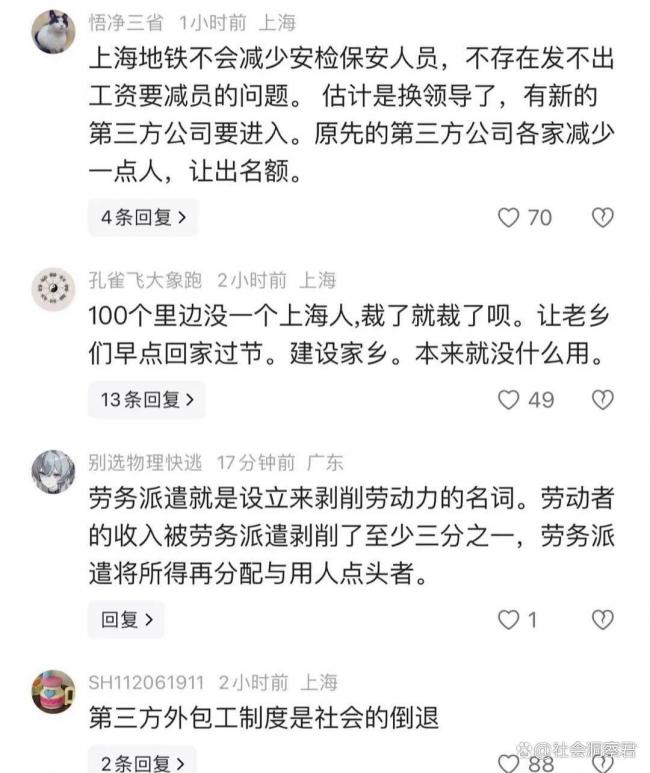The image size is (650, 773).
Task: Tap 回复 under 别选物理快逃's comment
Action: click(x=126, y=620)
